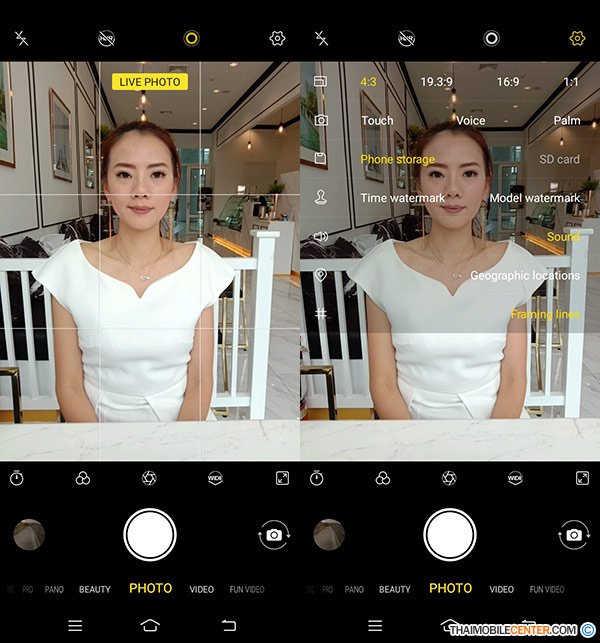Enable Voice capture option

tap(470, 120)
